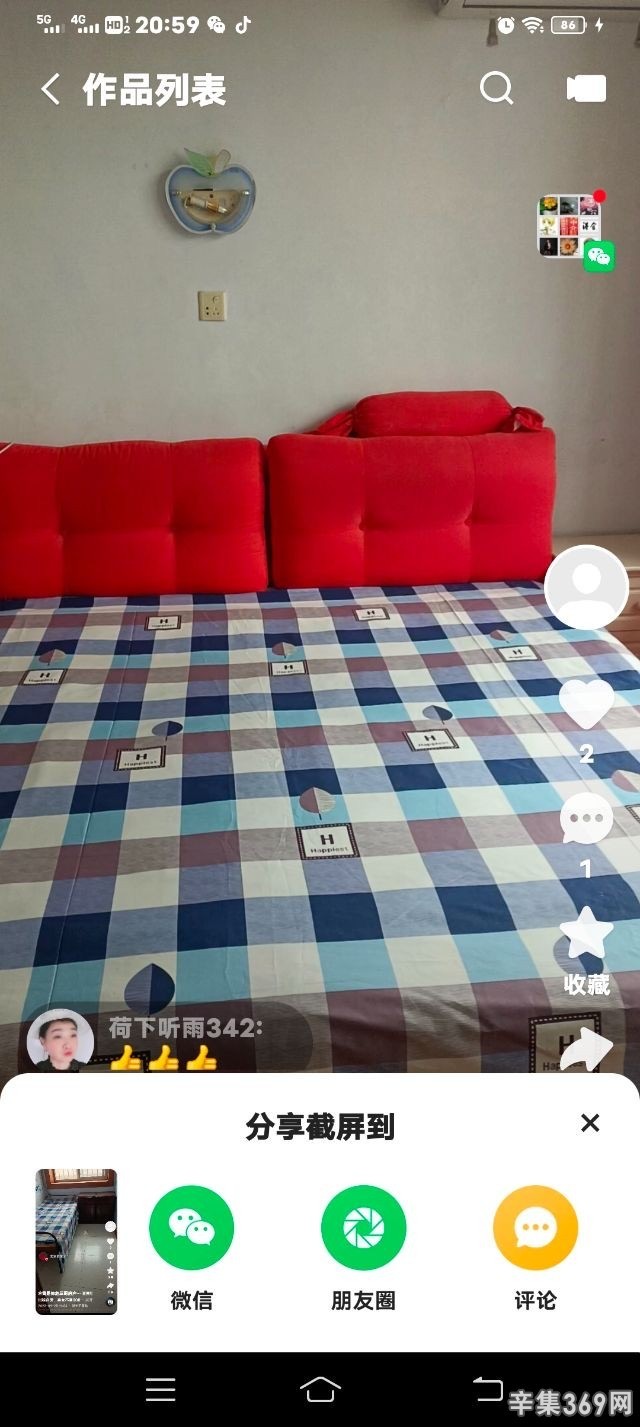Open the comments bubble

pyautogui.click(x=586, y=820)
